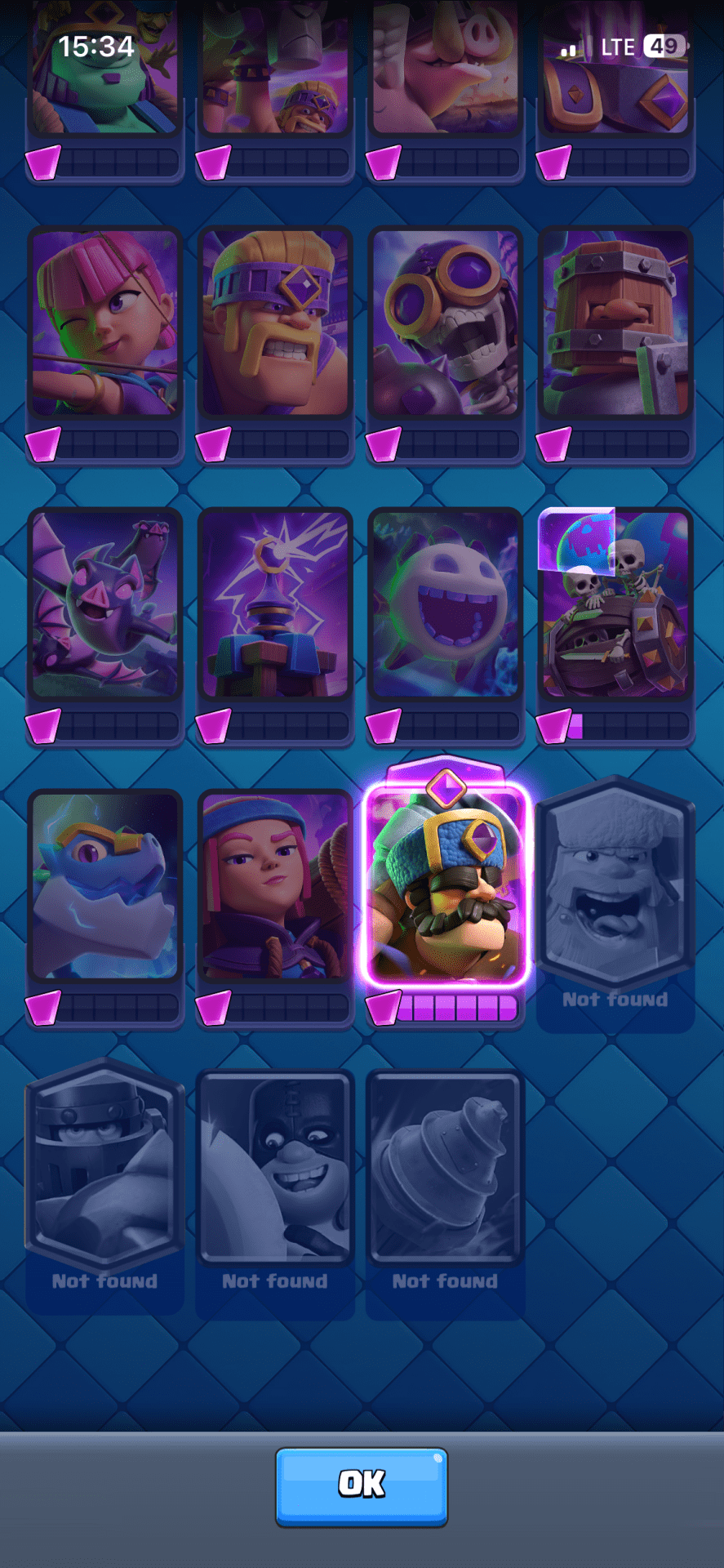Open the Barrel-helmet Recruit card

tap(615, 323)
